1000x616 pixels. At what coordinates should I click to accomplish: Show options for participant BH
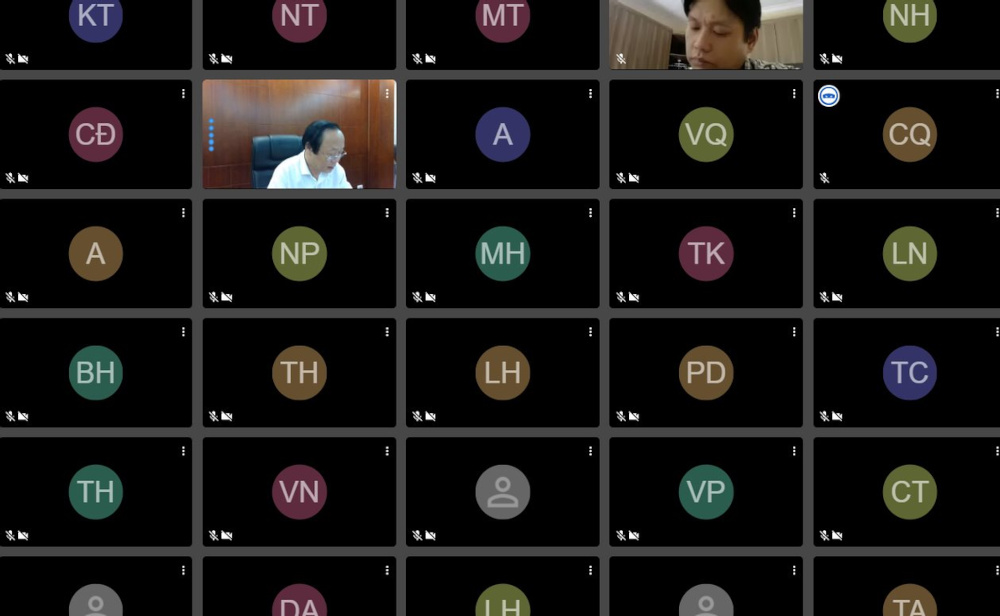183,332
